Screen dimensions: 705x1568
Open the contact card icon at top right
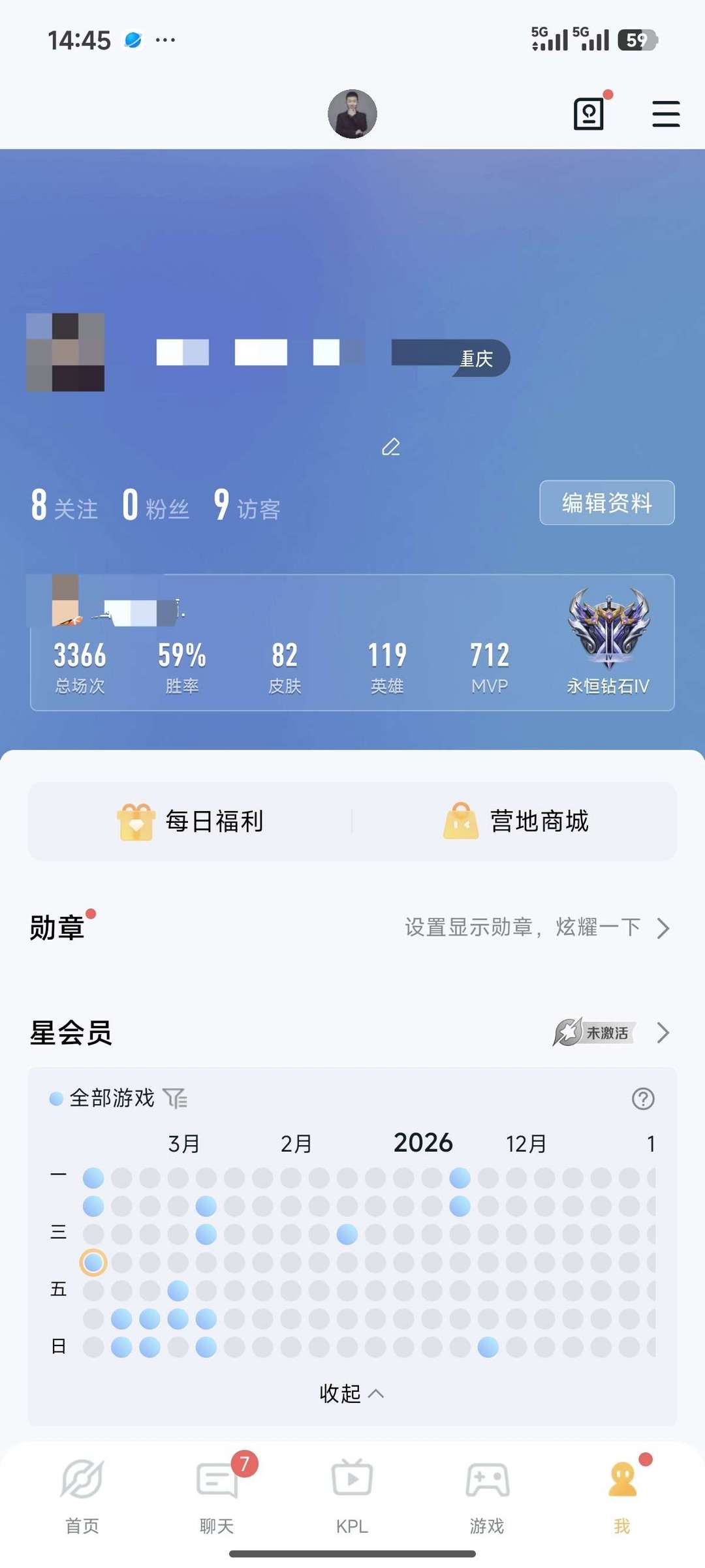[588, 113]
